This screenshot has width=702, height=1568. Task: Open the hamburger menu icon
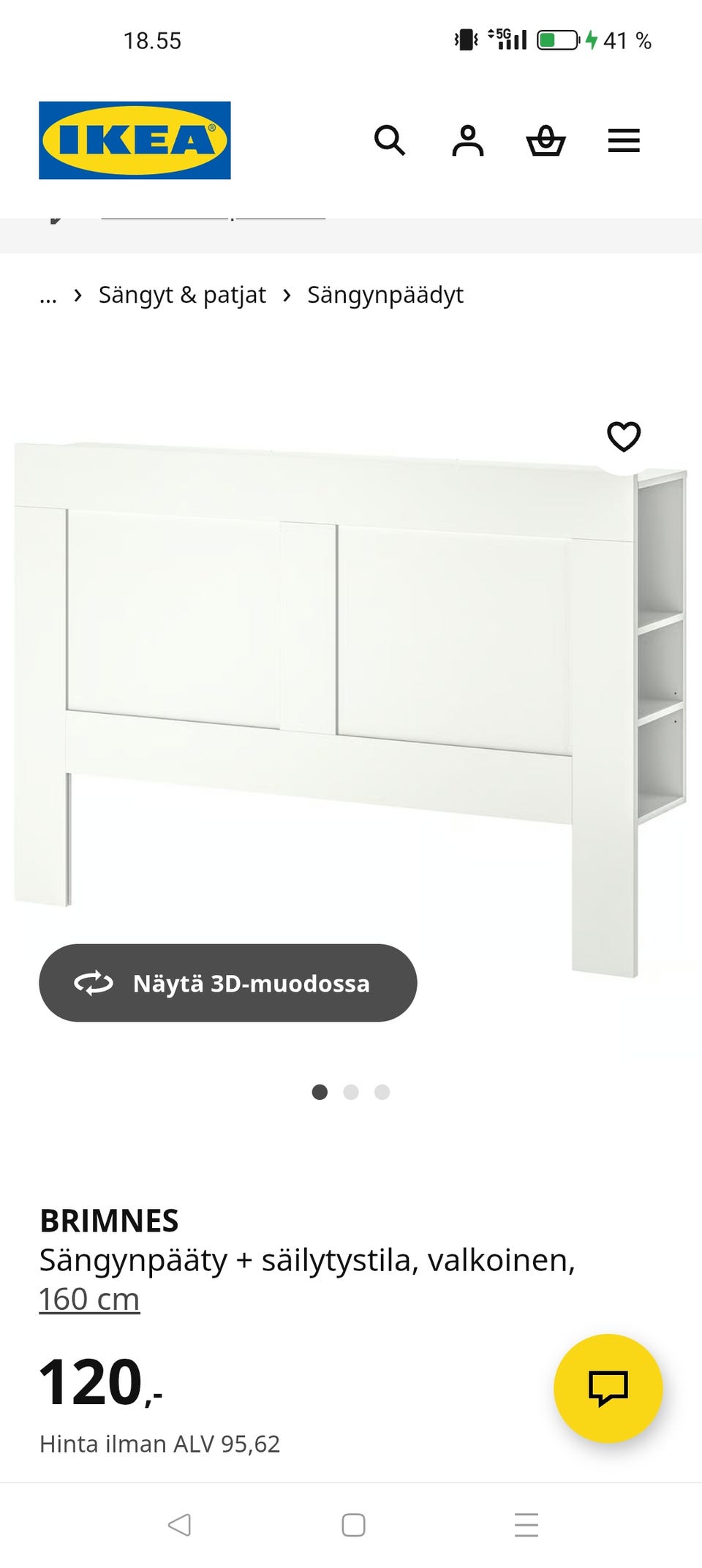tap(624, 140)
